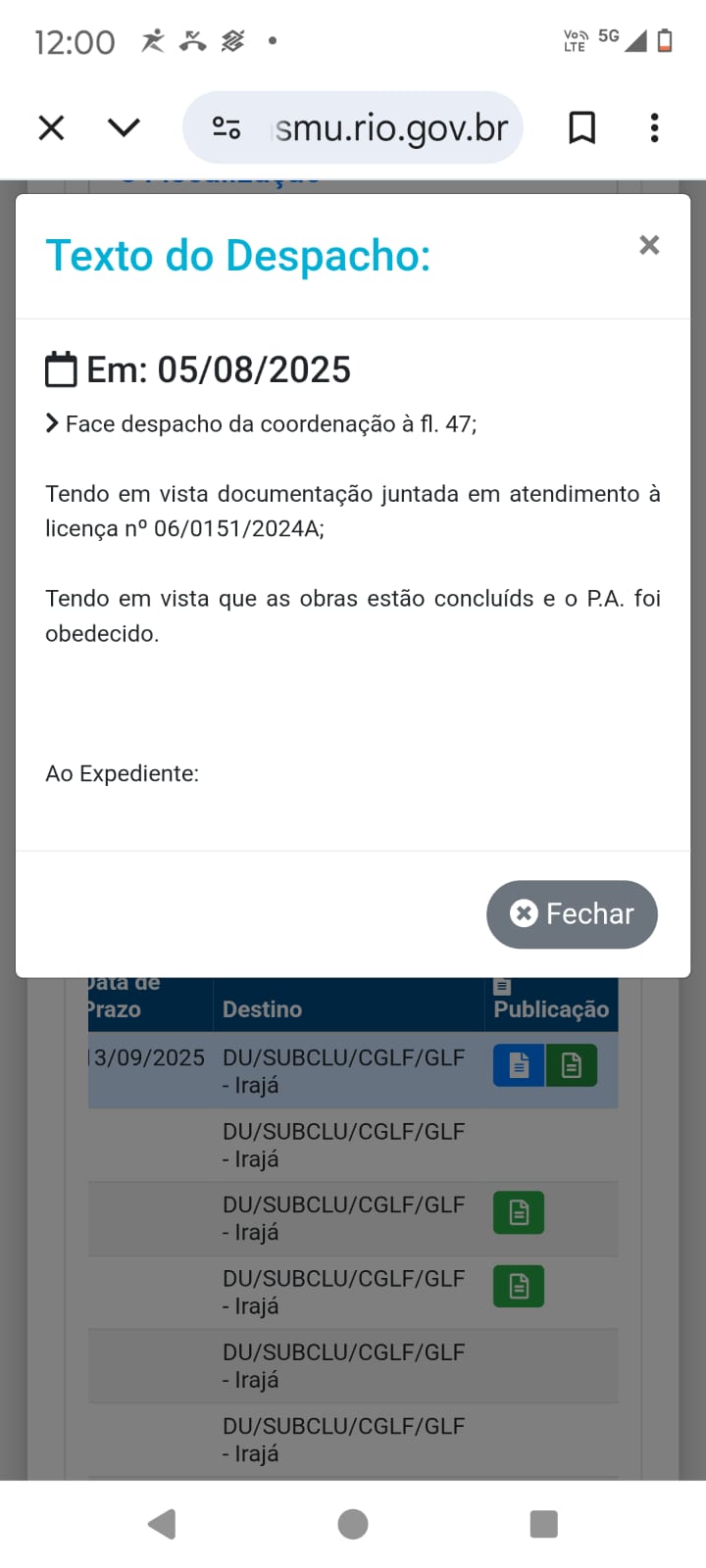Go to the home screen
This screenshot has height=1568, width=706.
[x=353, y=1524]
